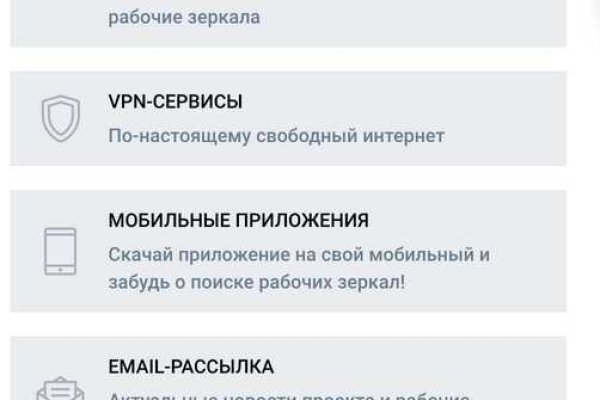
Task: Open the VPN-сервисы card
Action: click(288, 118)
